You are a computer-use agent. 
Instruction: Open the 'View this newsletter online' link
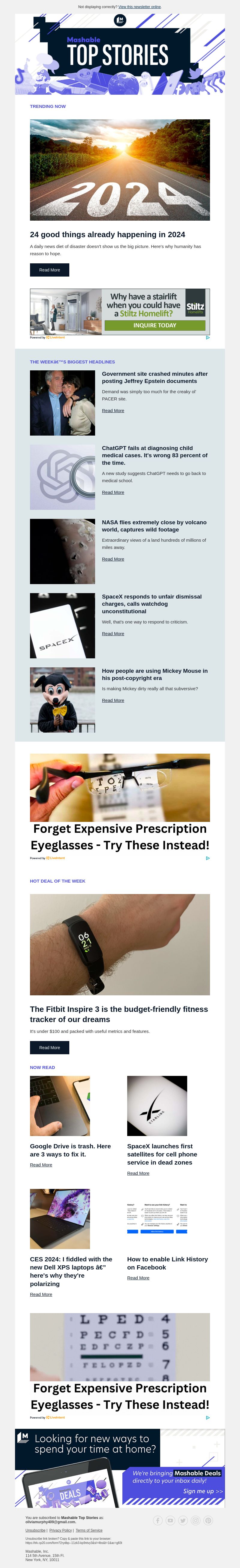click(x=140, y=7)
